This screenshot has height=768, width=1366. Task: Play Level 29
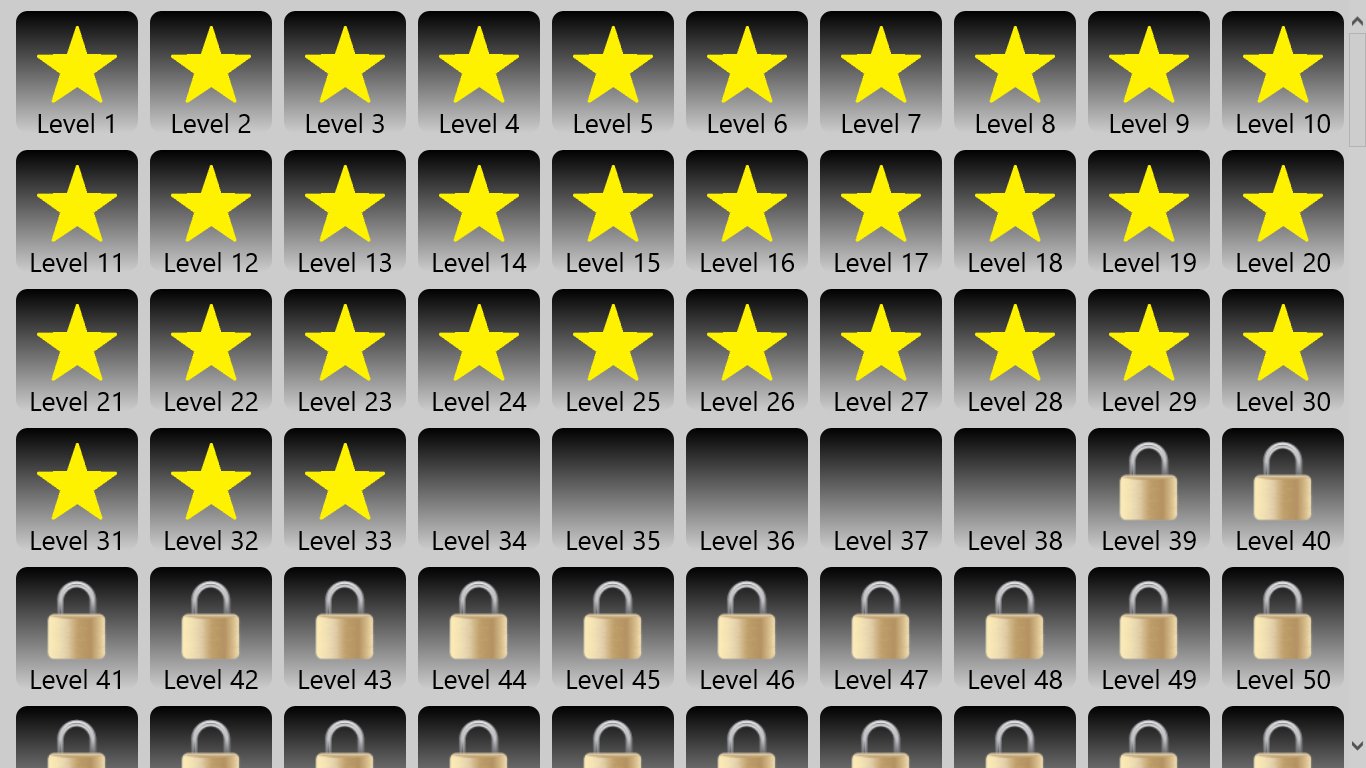(1149, 351)
